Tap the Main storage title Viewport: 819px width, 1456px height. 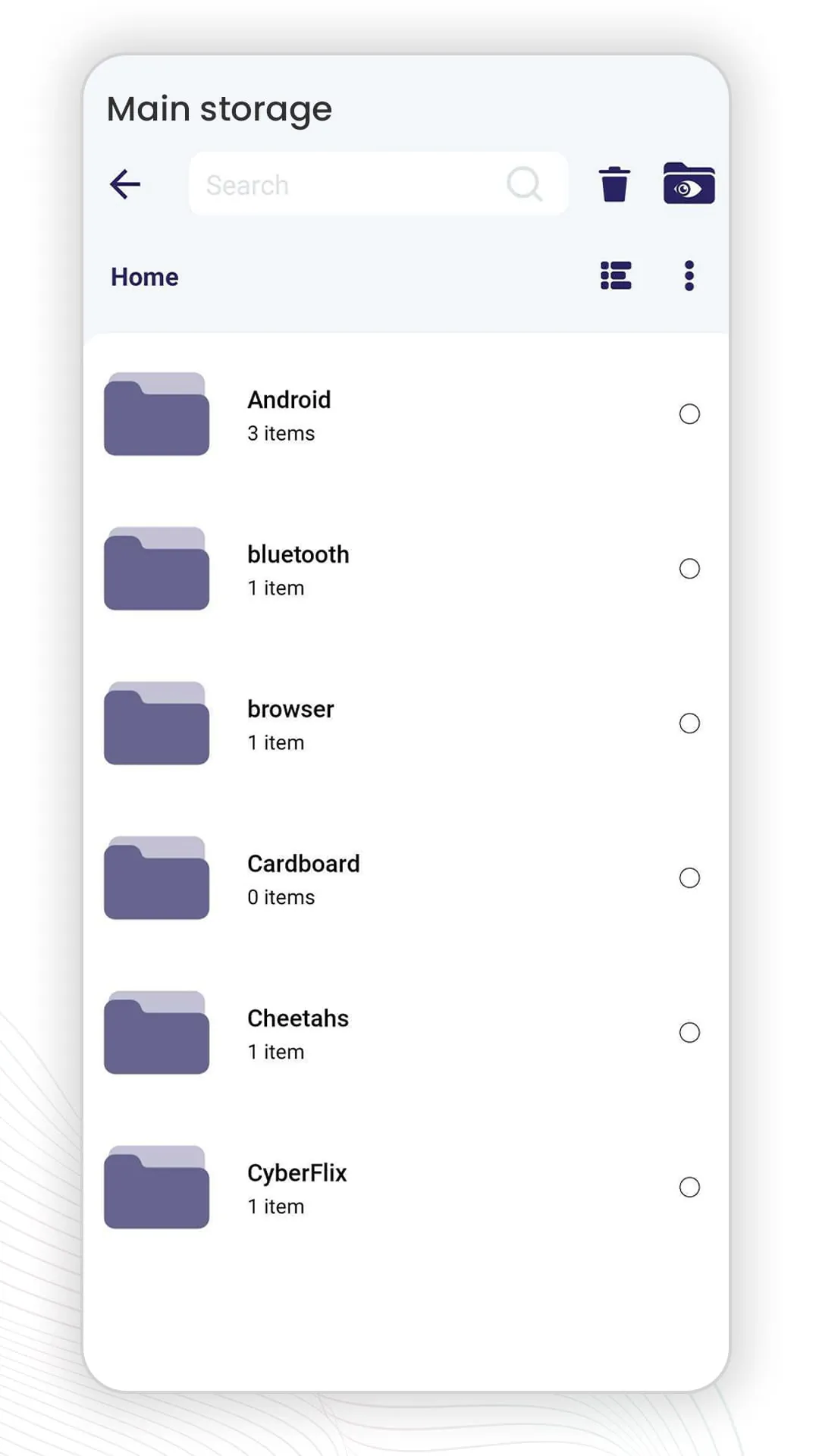click(218, 108)
